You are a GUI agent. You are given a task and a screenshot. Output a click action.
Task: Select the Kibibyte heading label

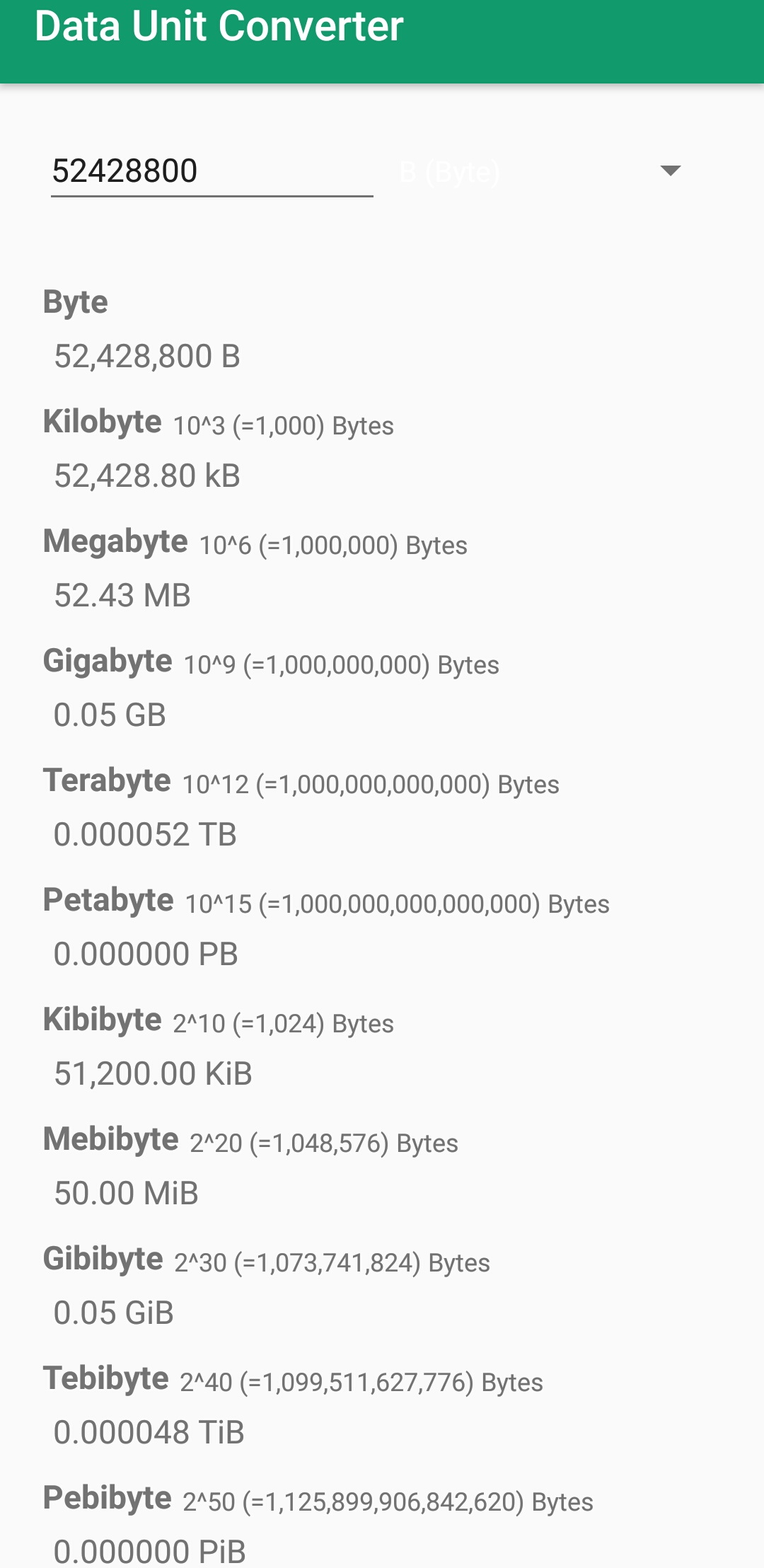tap(101, 1020)
